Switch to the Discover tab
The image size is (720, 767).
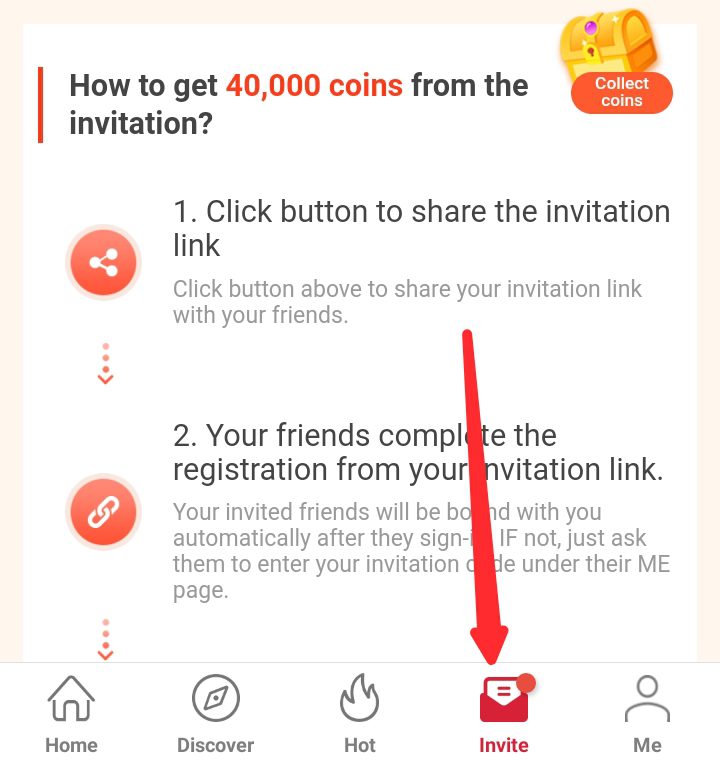tap(215, 714)
